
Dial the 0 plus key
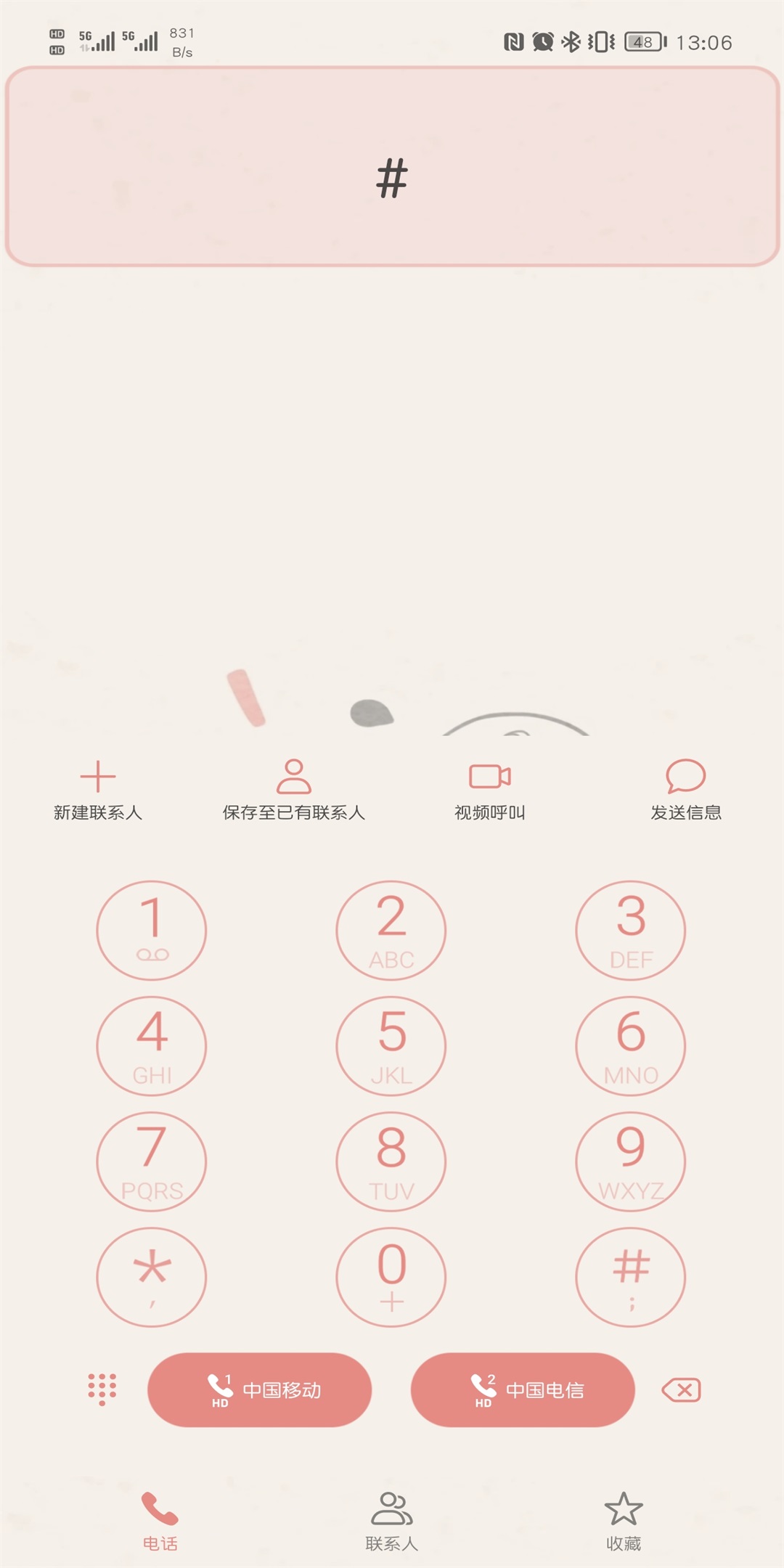(391, 1277)
